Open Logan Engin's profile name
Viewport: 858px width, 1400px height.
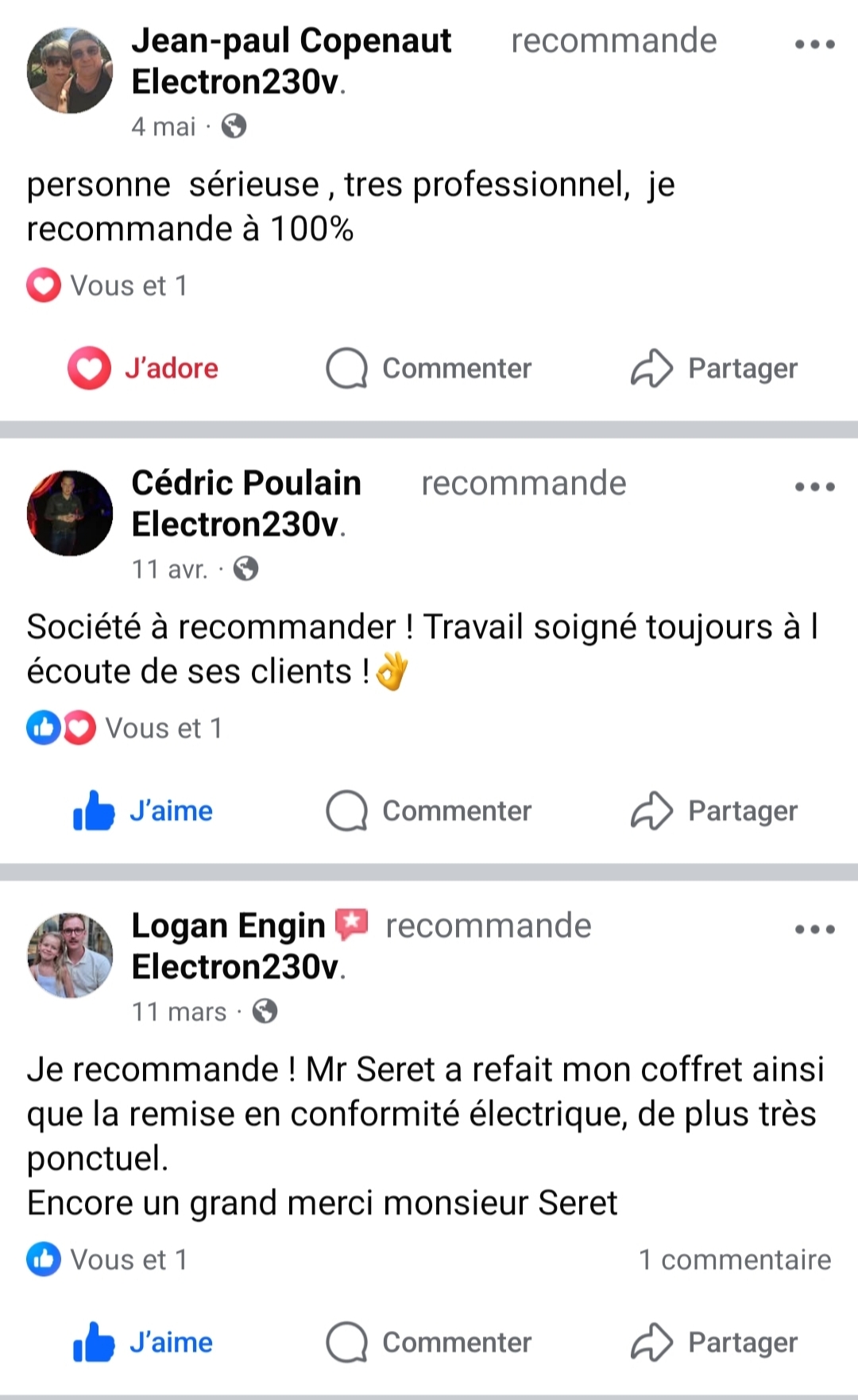pos(229,926)
